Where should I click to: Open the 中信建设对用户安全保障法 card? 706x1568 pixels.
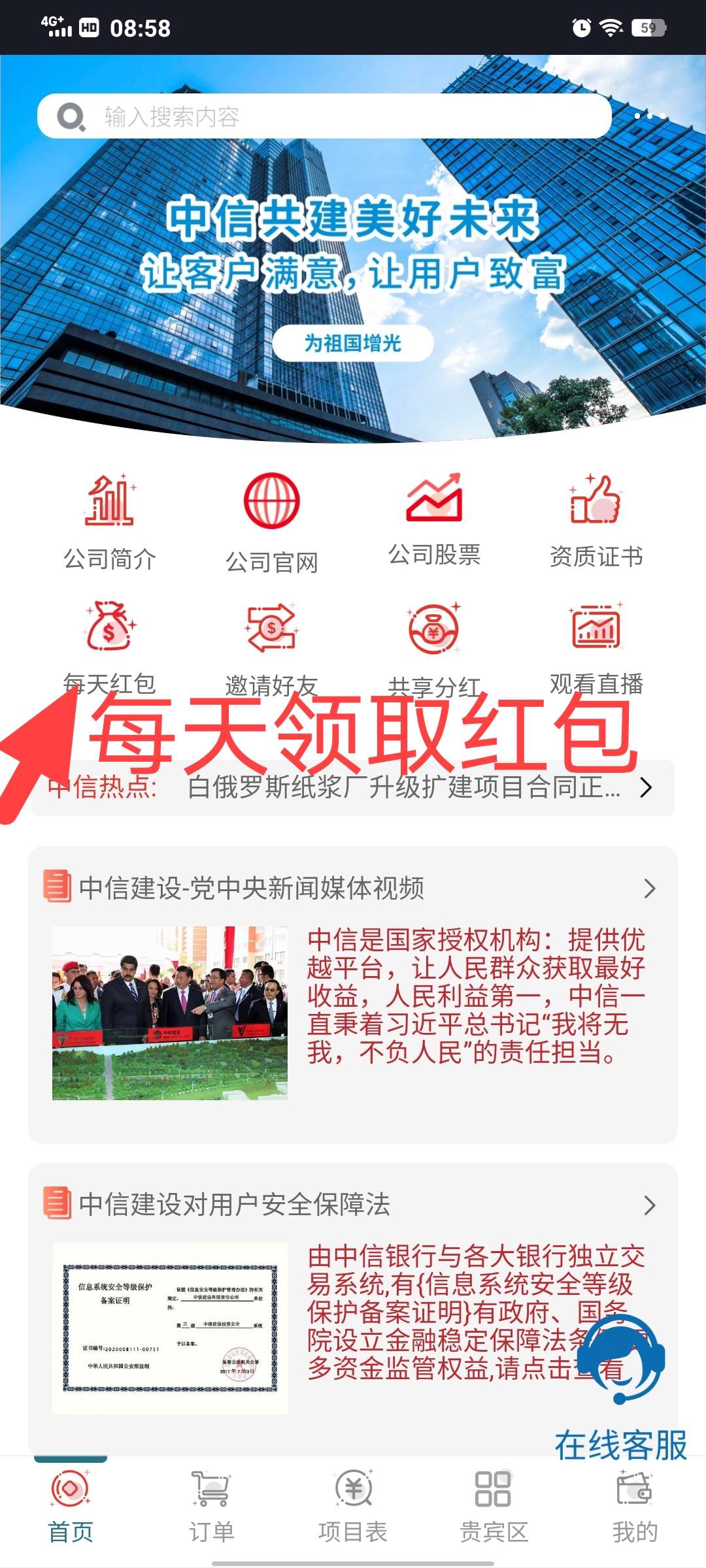pos(353,1205)
